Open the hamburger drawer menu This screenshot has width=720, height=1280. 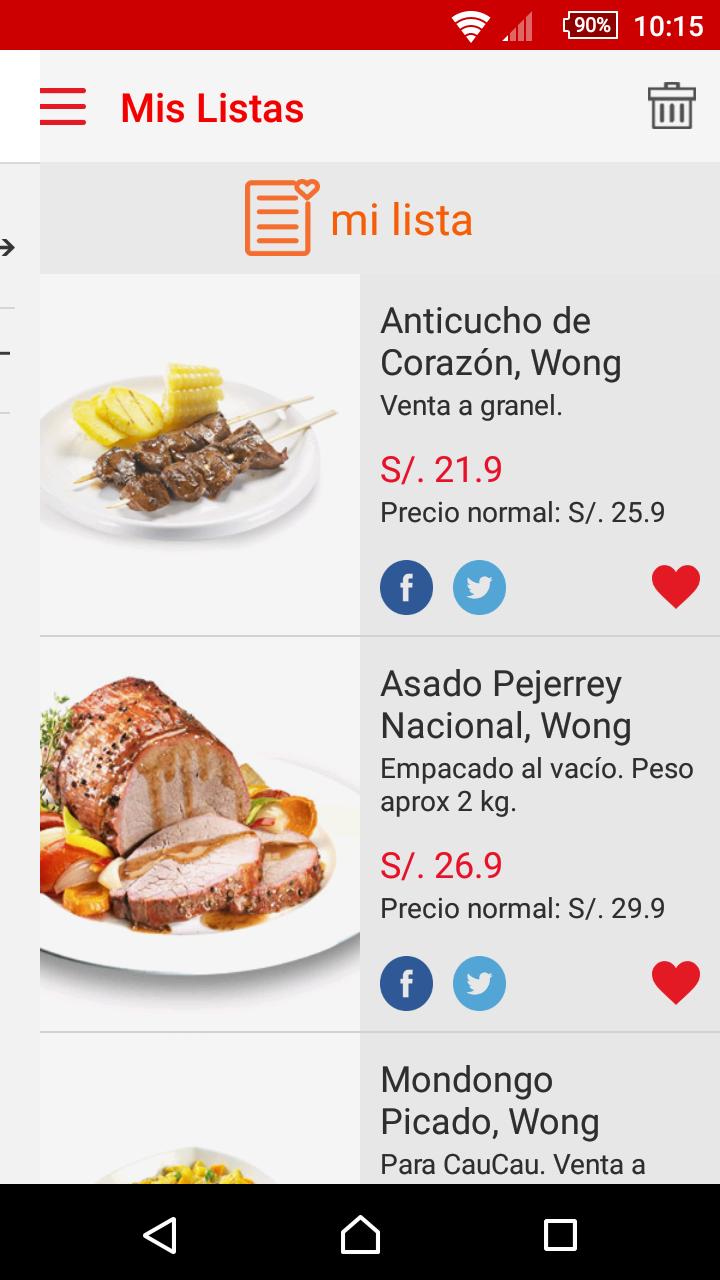(63, 107)
